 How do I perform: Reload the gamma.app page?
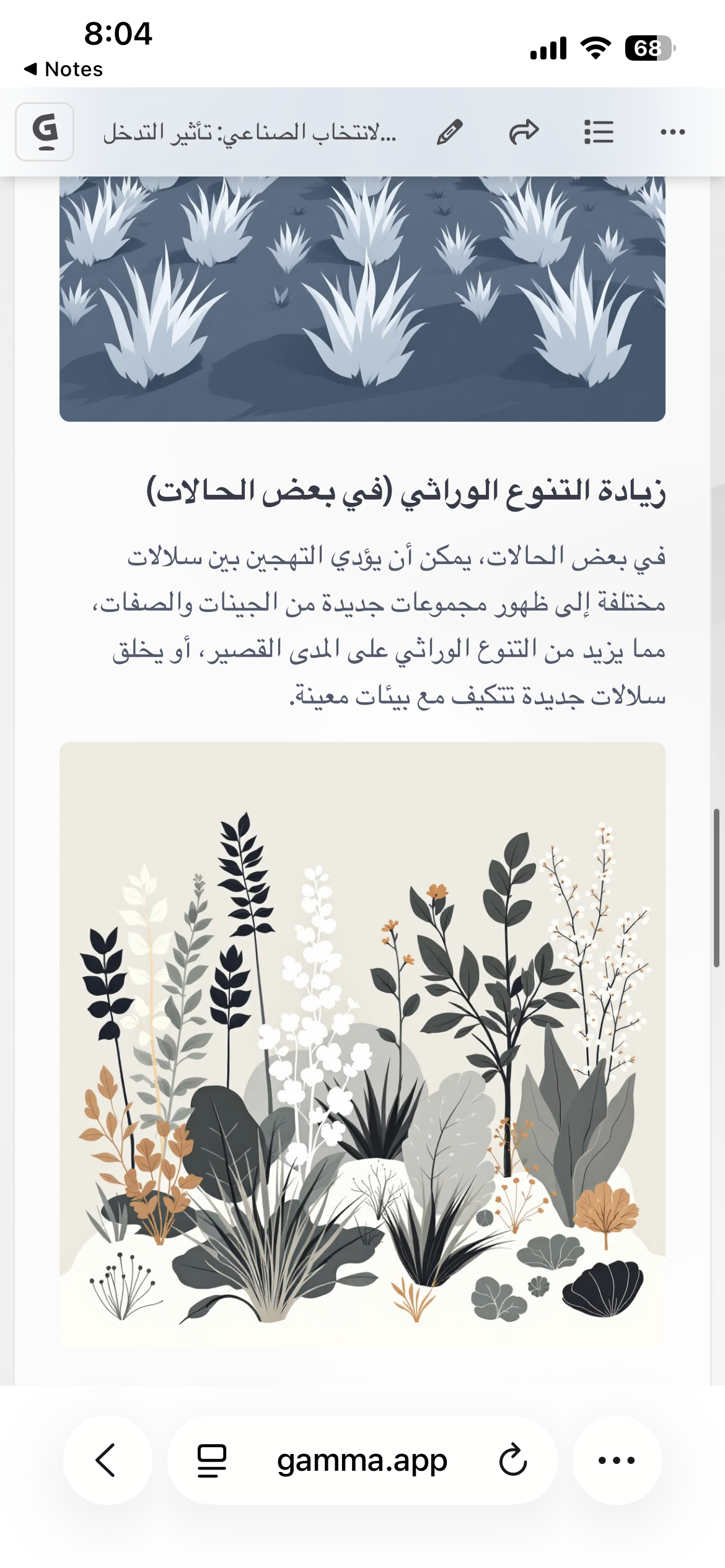tap(513, 1460)
